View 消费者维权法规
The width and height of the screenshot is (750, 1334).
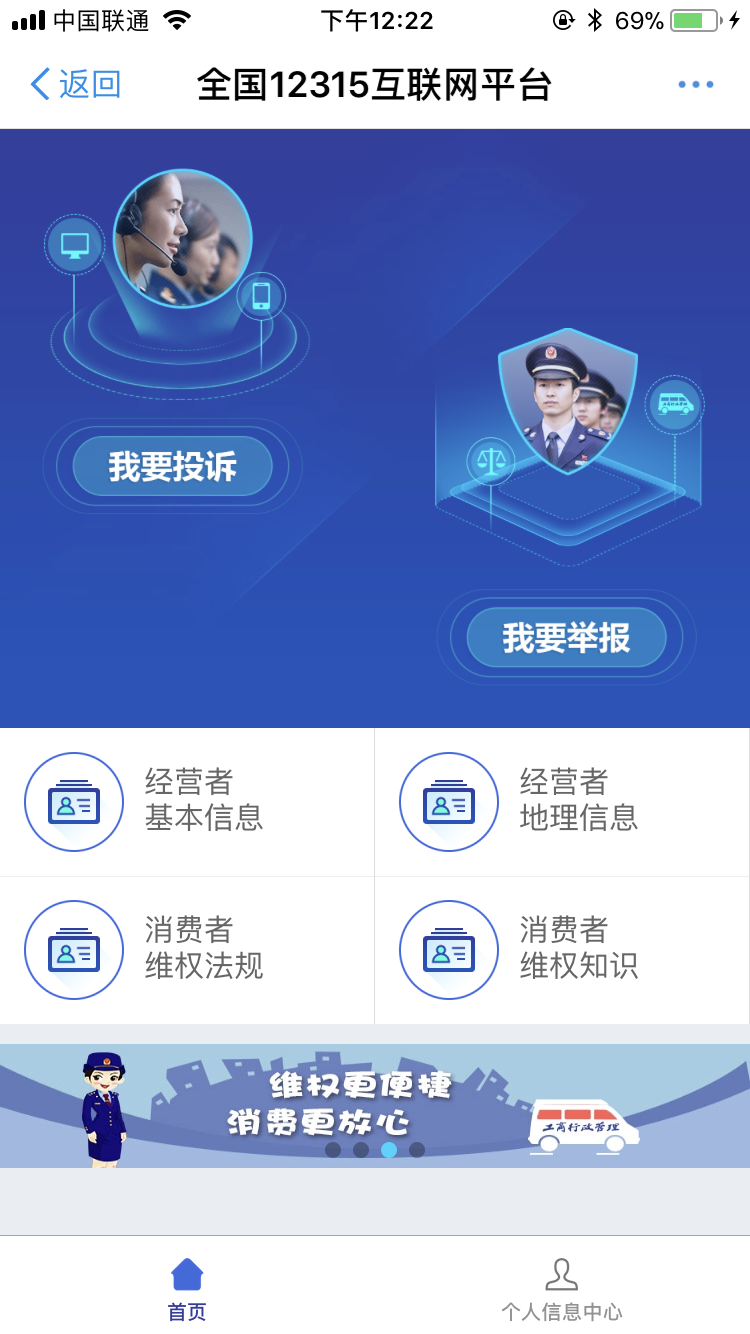pos(187,949)
